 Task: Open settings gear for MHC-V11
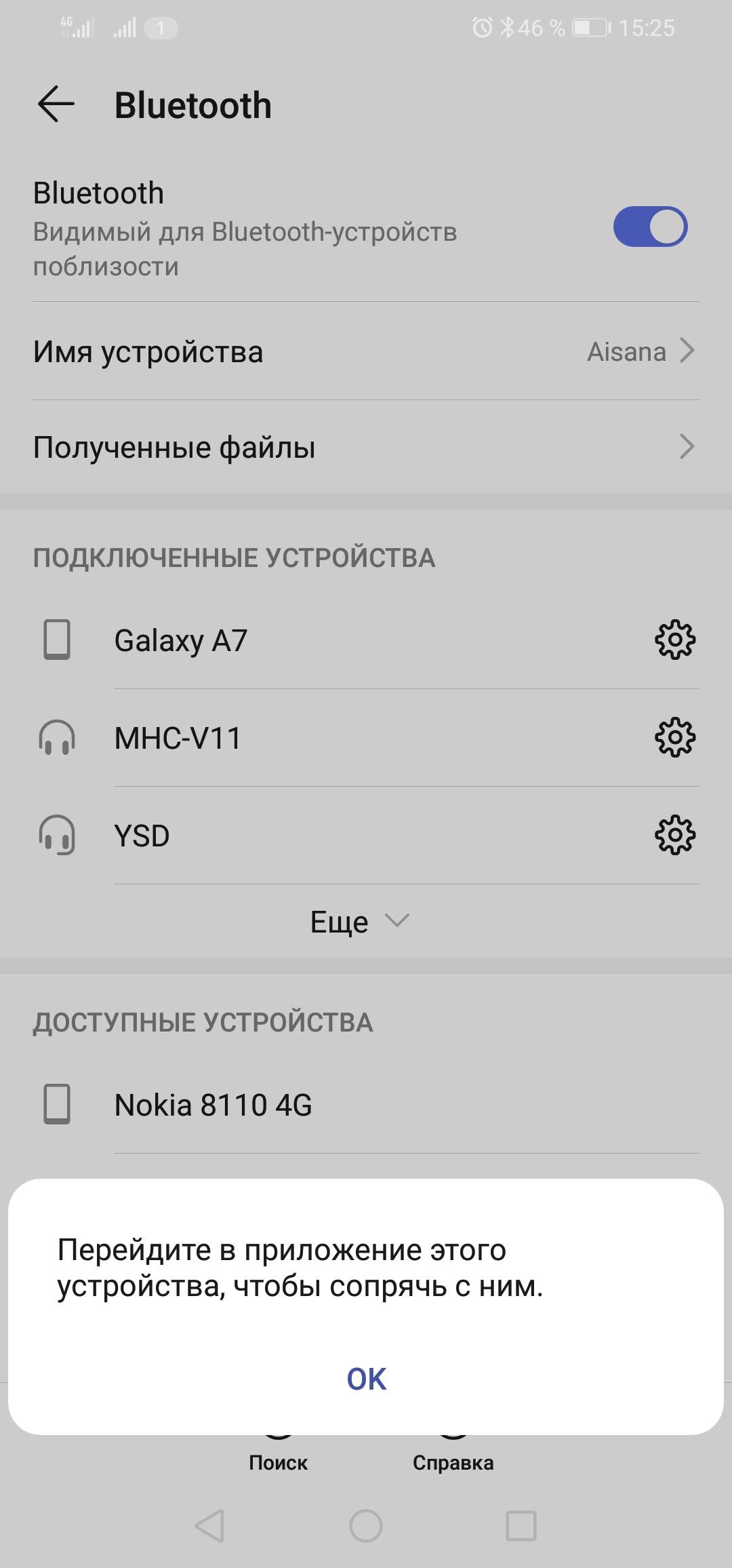pos(675,737)
